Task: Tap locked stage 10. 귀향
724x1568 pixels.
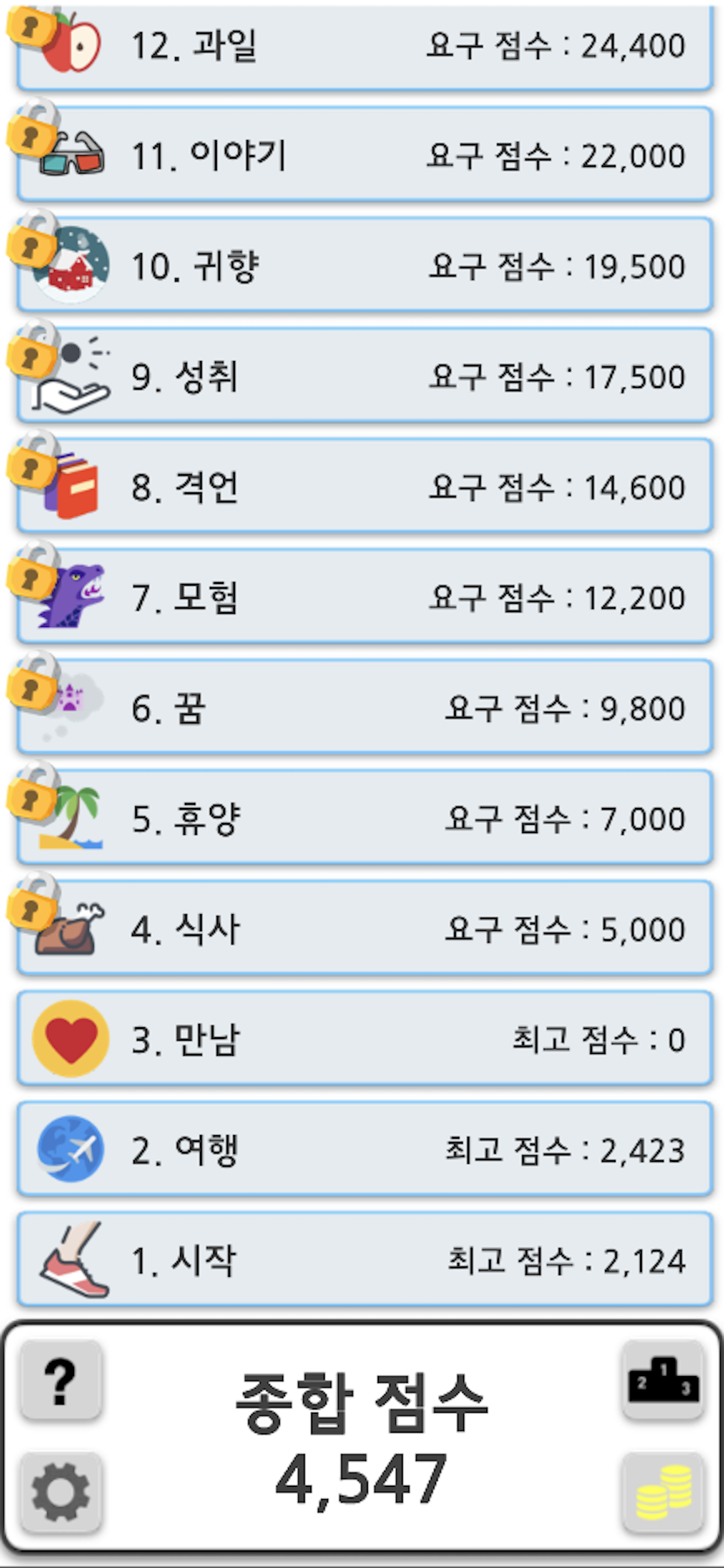Action: point(364,265)
